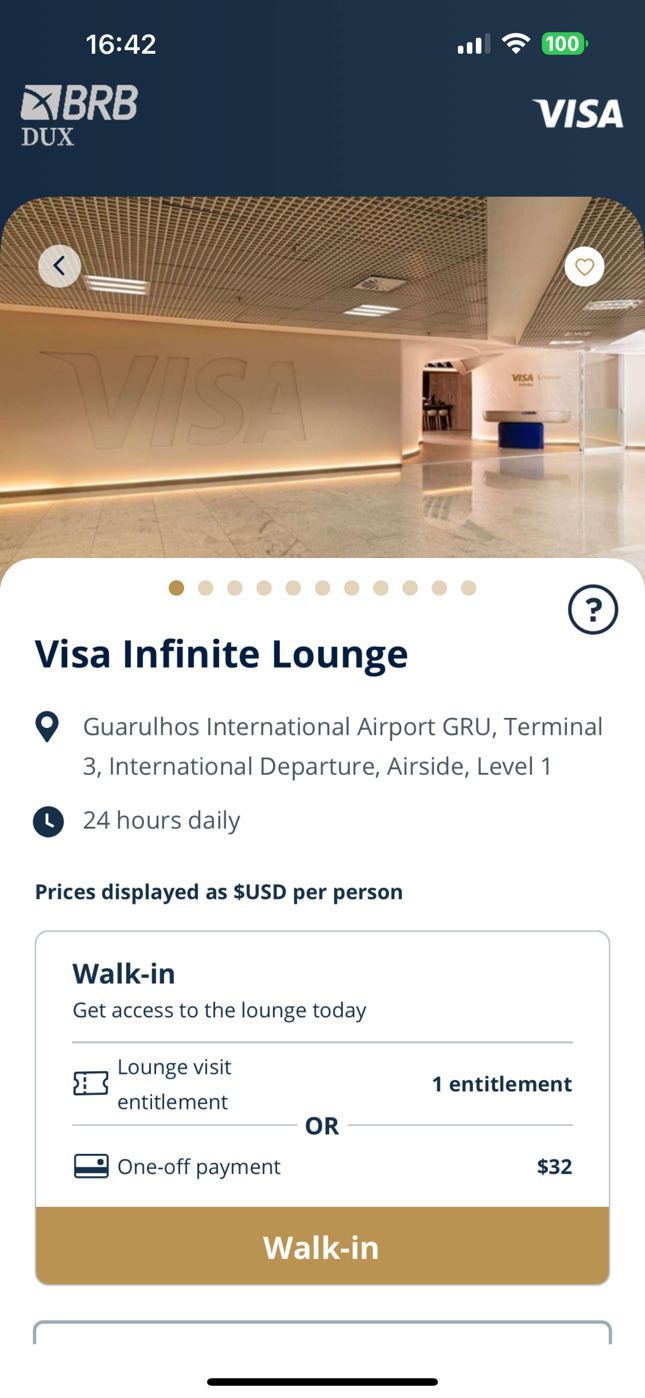Viewport: 645px width, 1398px height.
Task: Go back using the arrow button
Action: 60,266
